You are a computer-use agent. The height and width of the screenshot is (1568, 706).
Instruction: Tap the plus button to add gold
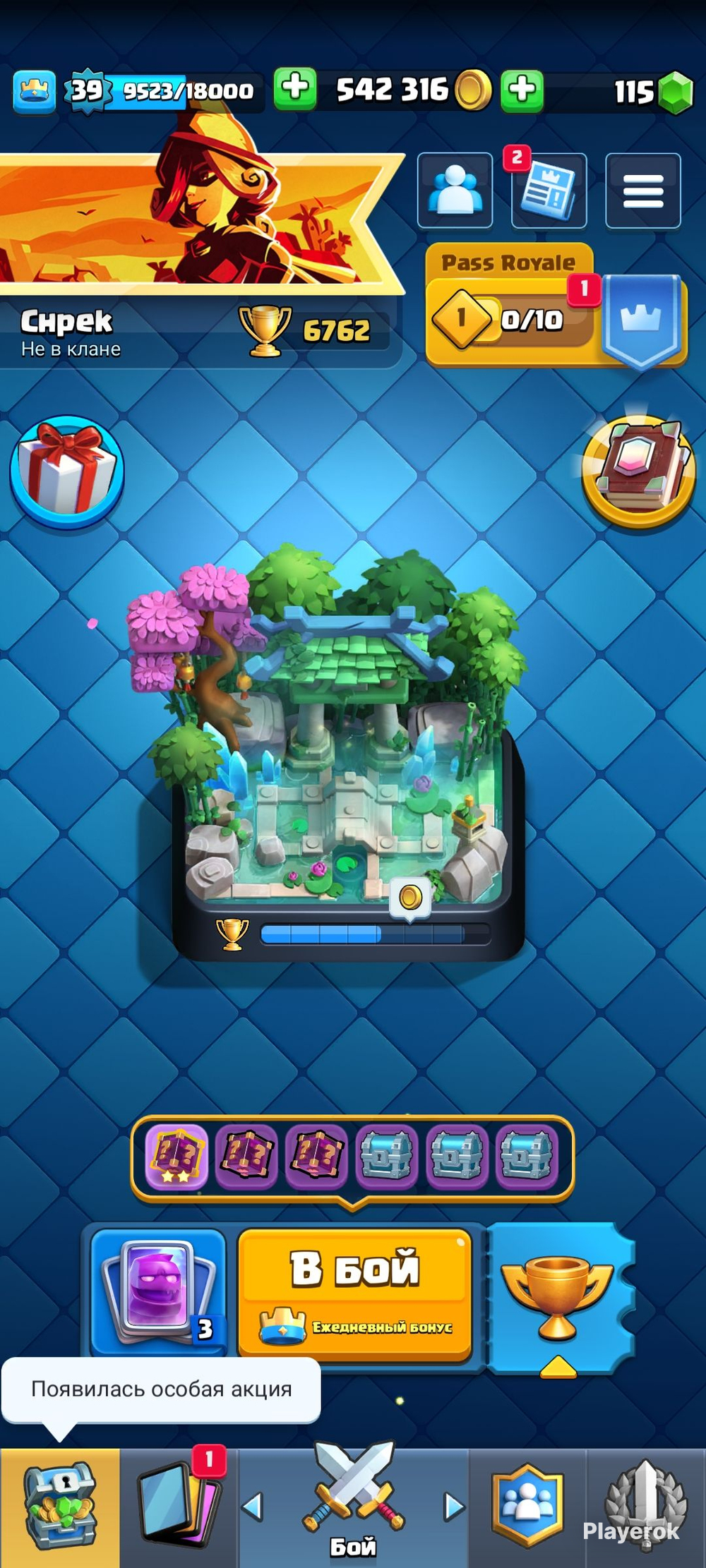[x=522, y=90]
